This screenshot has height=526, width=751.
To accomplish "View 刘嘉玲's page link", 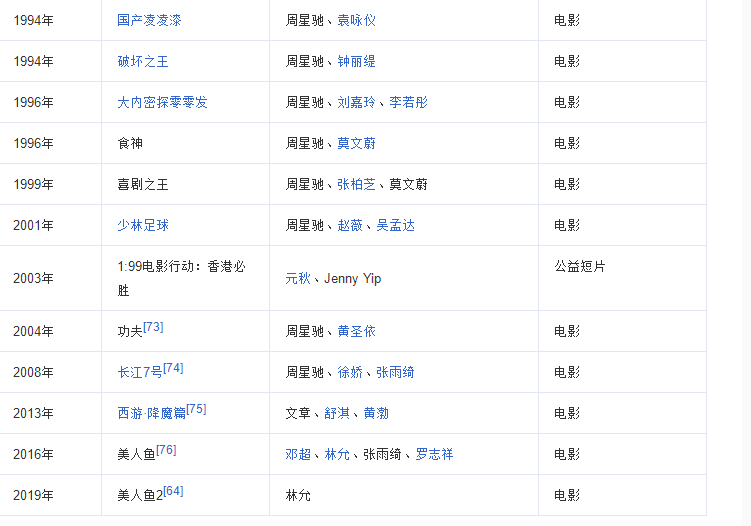I will (356, 102).
